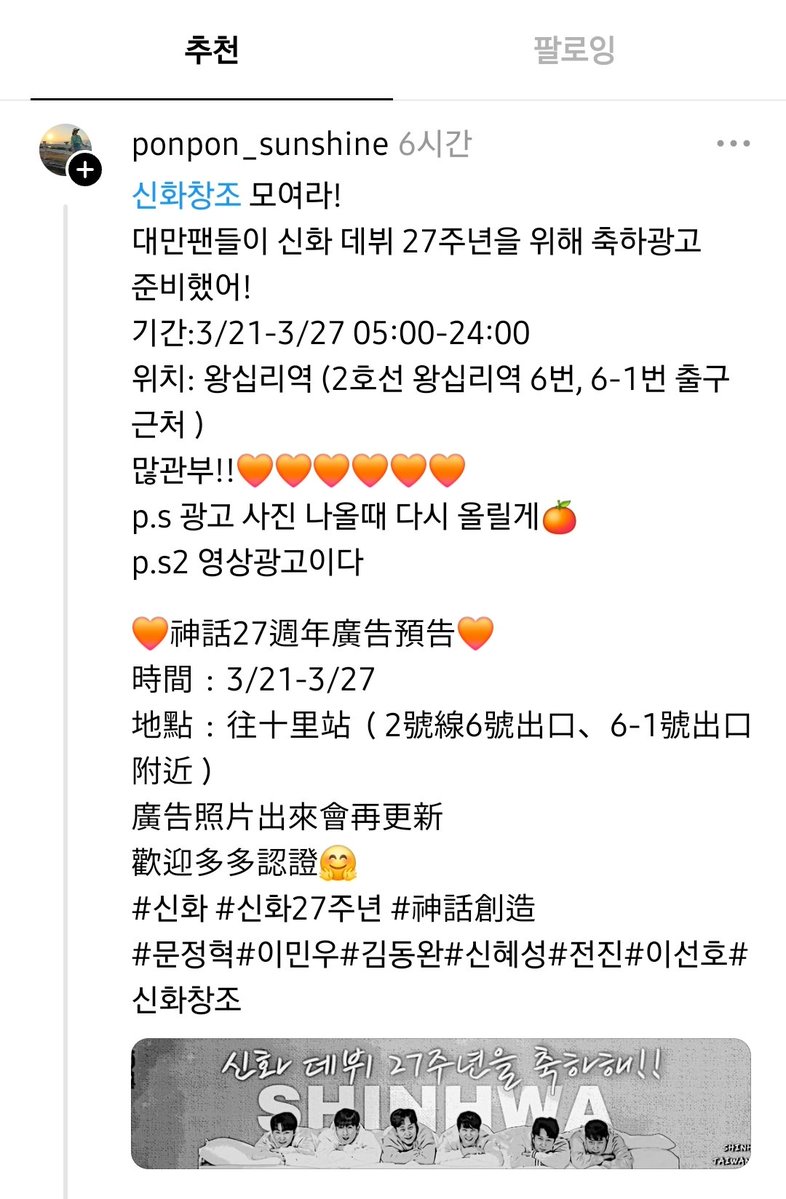786x1199 pixels.
Task: Select the 추천 tab
Action: 211,49
